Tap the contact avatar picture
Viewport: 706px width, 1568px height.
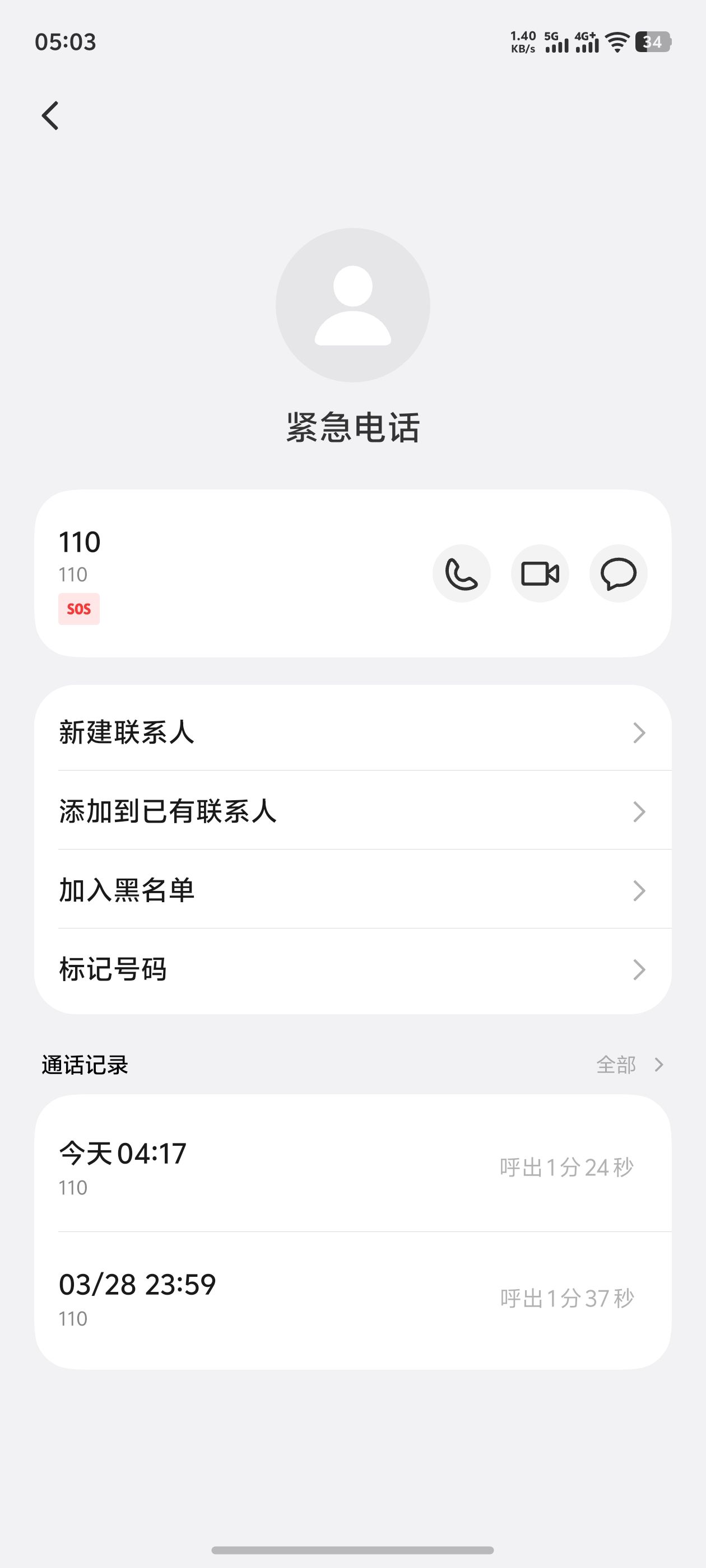click(x=352, y=305)
